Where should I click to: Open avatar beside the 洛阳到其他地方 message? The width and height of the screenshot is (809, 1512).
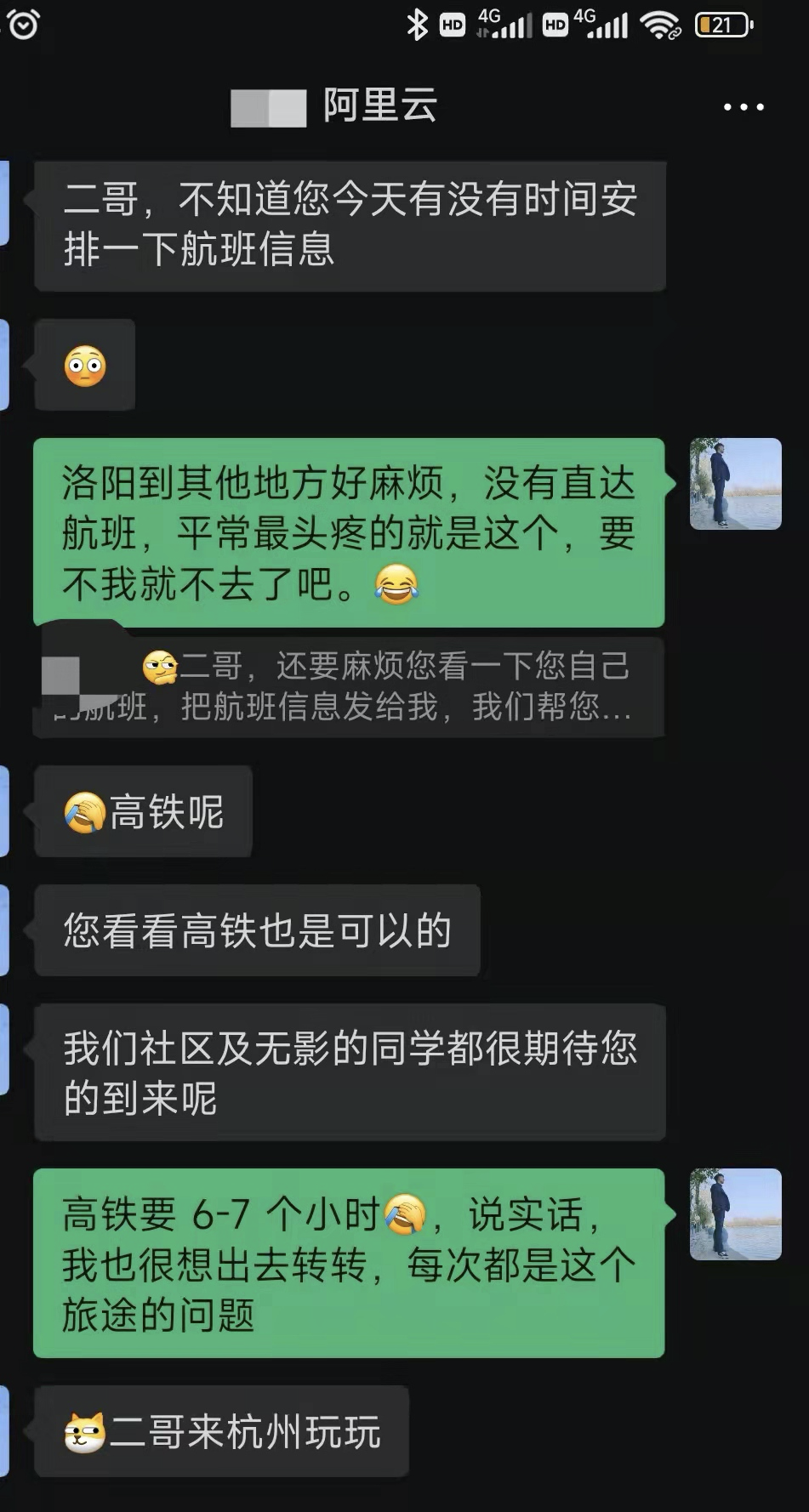[x=735, y=484]
